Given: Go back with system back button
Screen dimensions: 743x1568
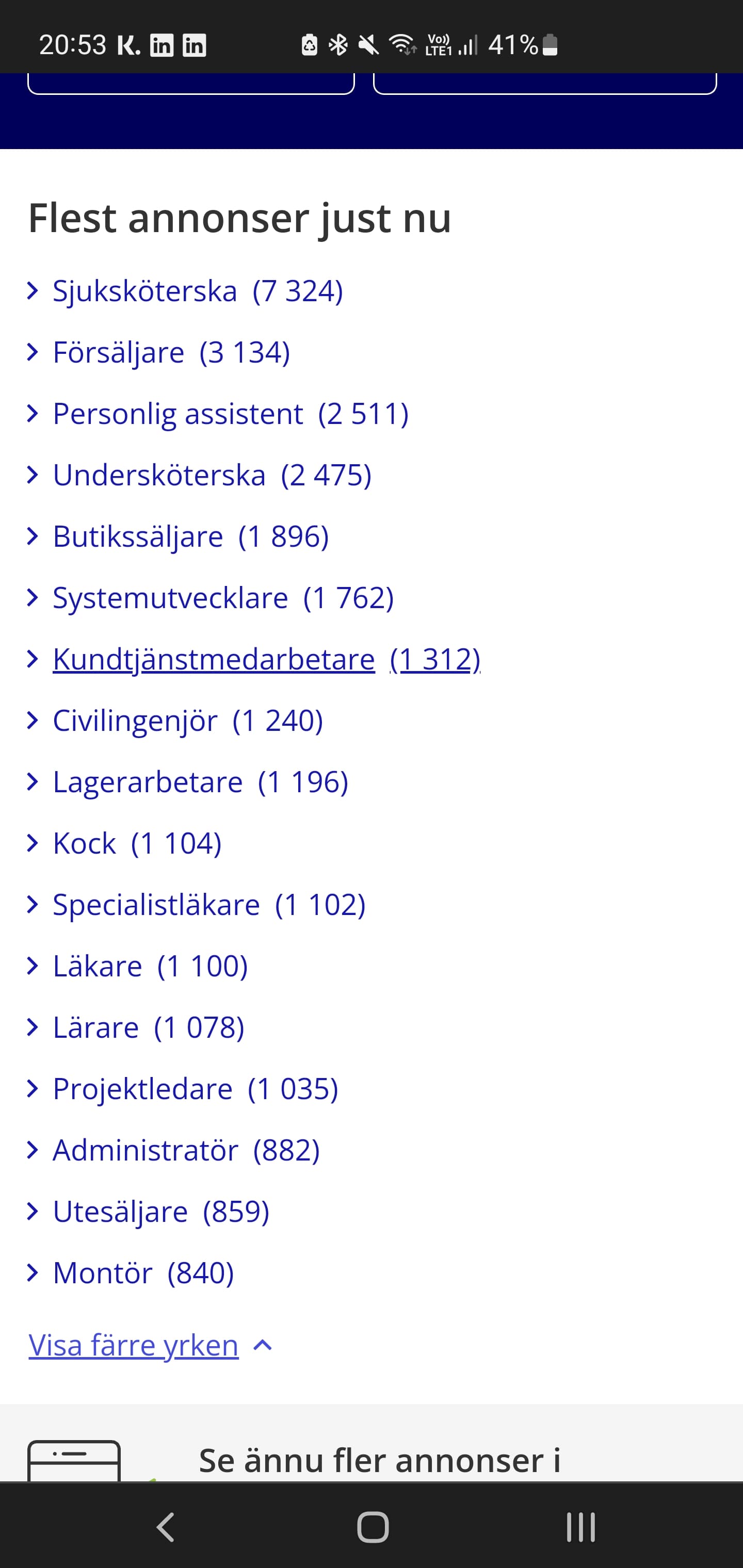Looking at the screenshot, I should tap(166, 1527).
